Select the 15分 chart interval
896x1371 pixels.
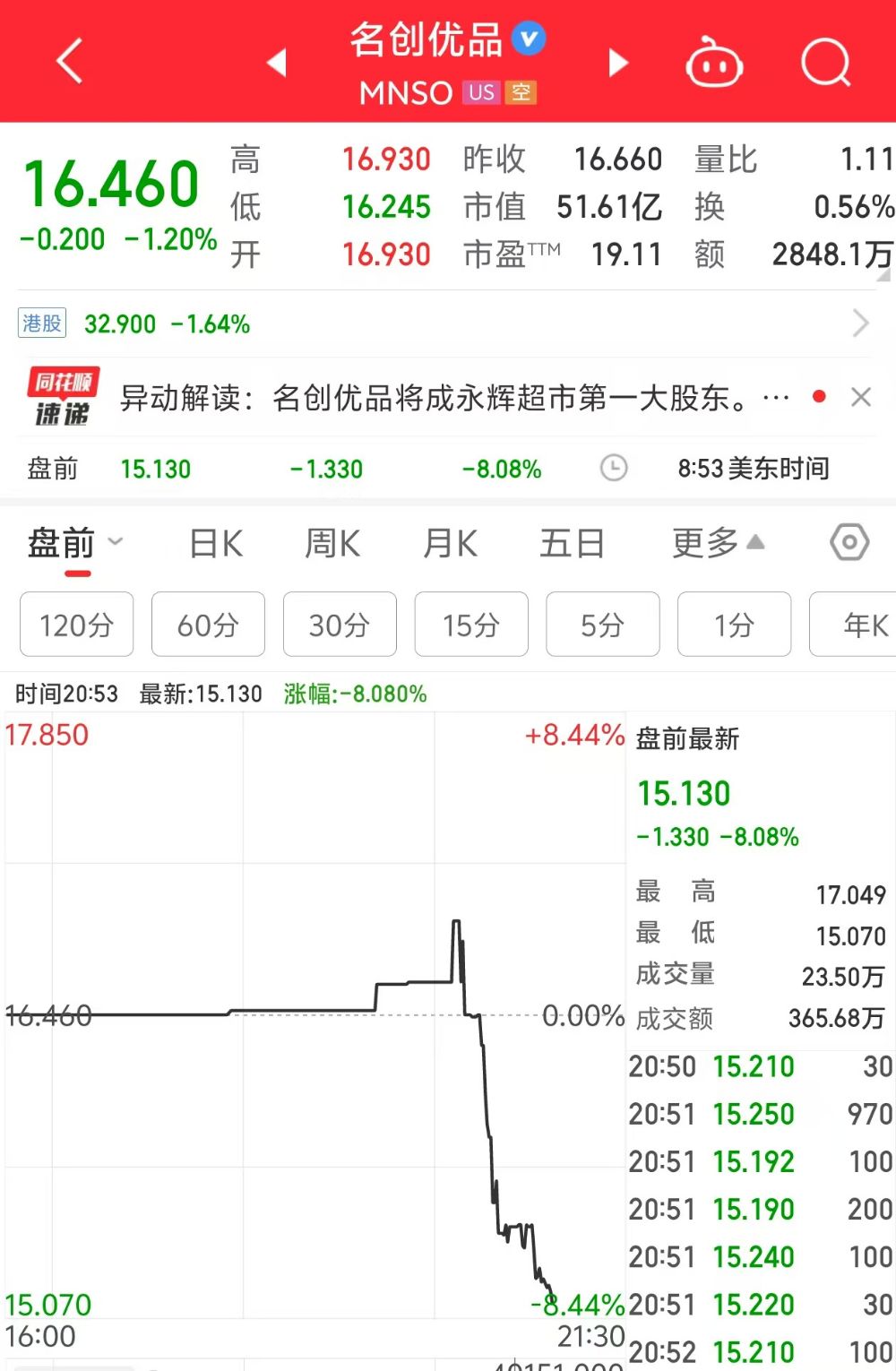tap(471, 625)
